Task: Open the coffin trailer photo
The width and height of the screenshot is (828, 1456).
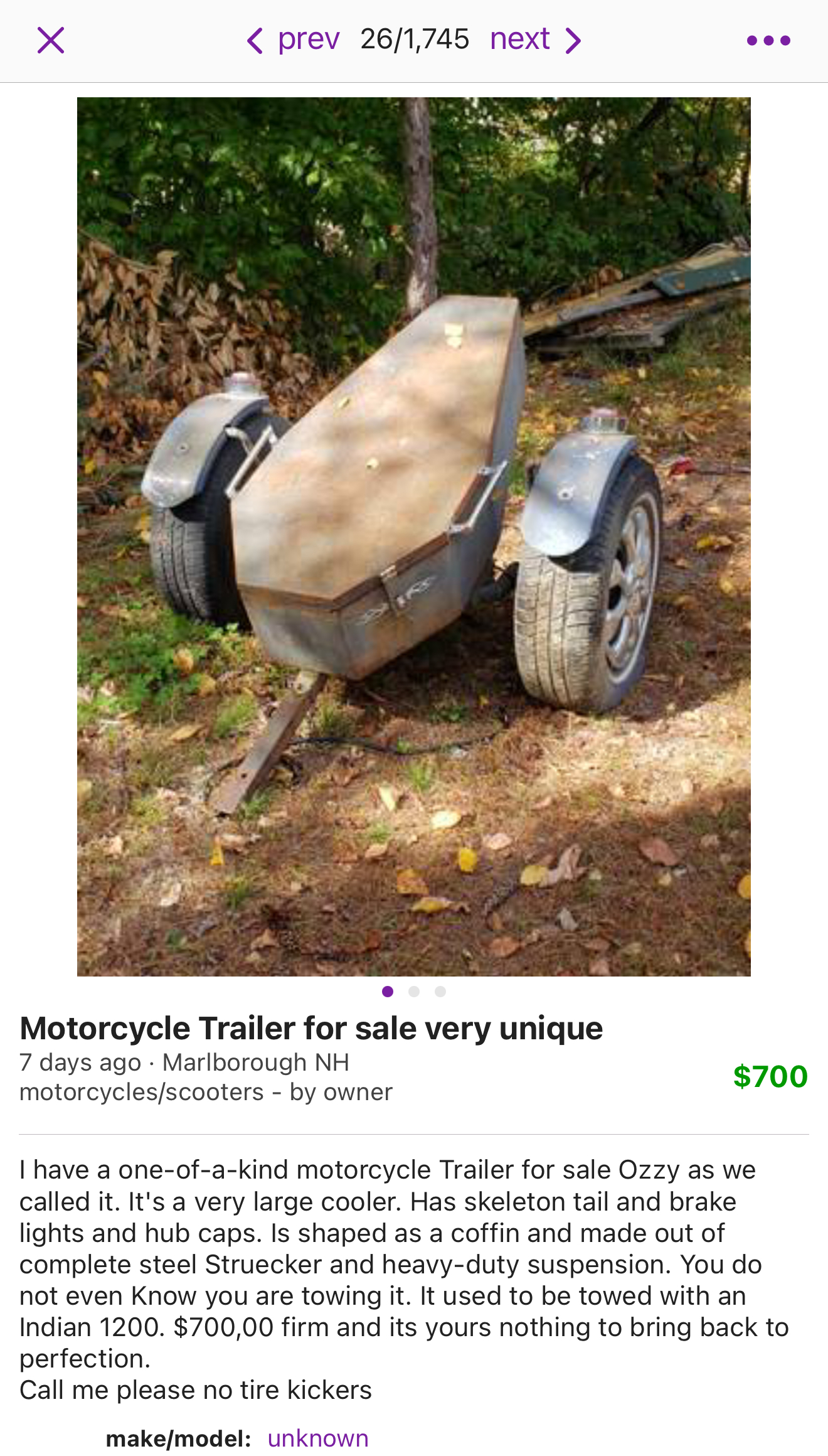Action: [x=414, y=537]
